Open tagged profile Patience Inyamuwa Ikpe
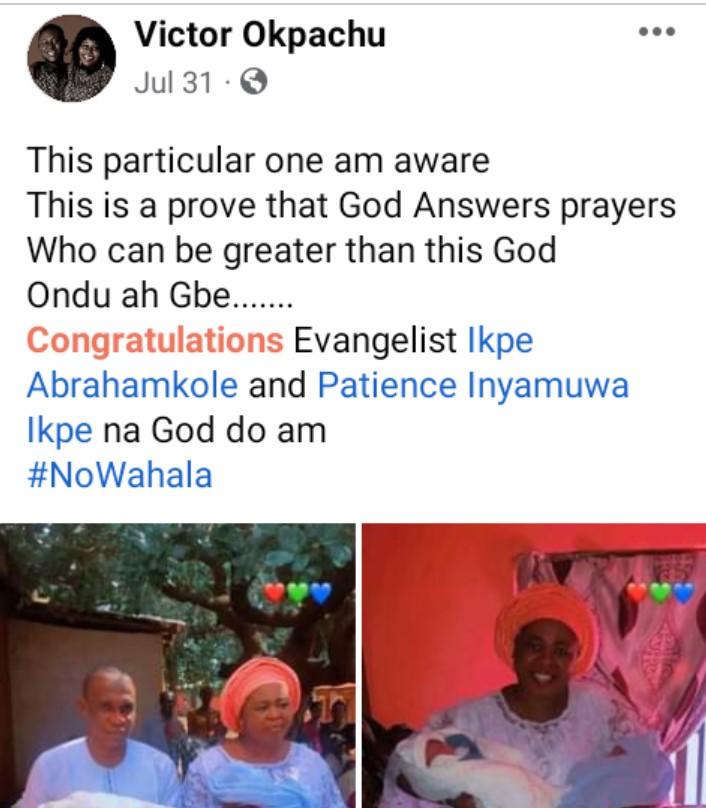Viewport: 706px width, 808px height. 473,385
